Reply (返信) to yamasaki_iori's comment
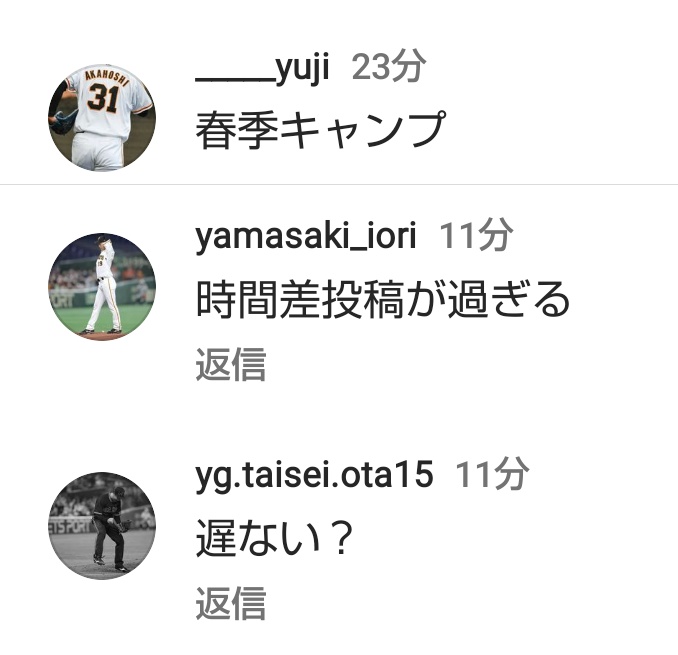The width and height of the screenshot is (678, 655). pos(230,366)
